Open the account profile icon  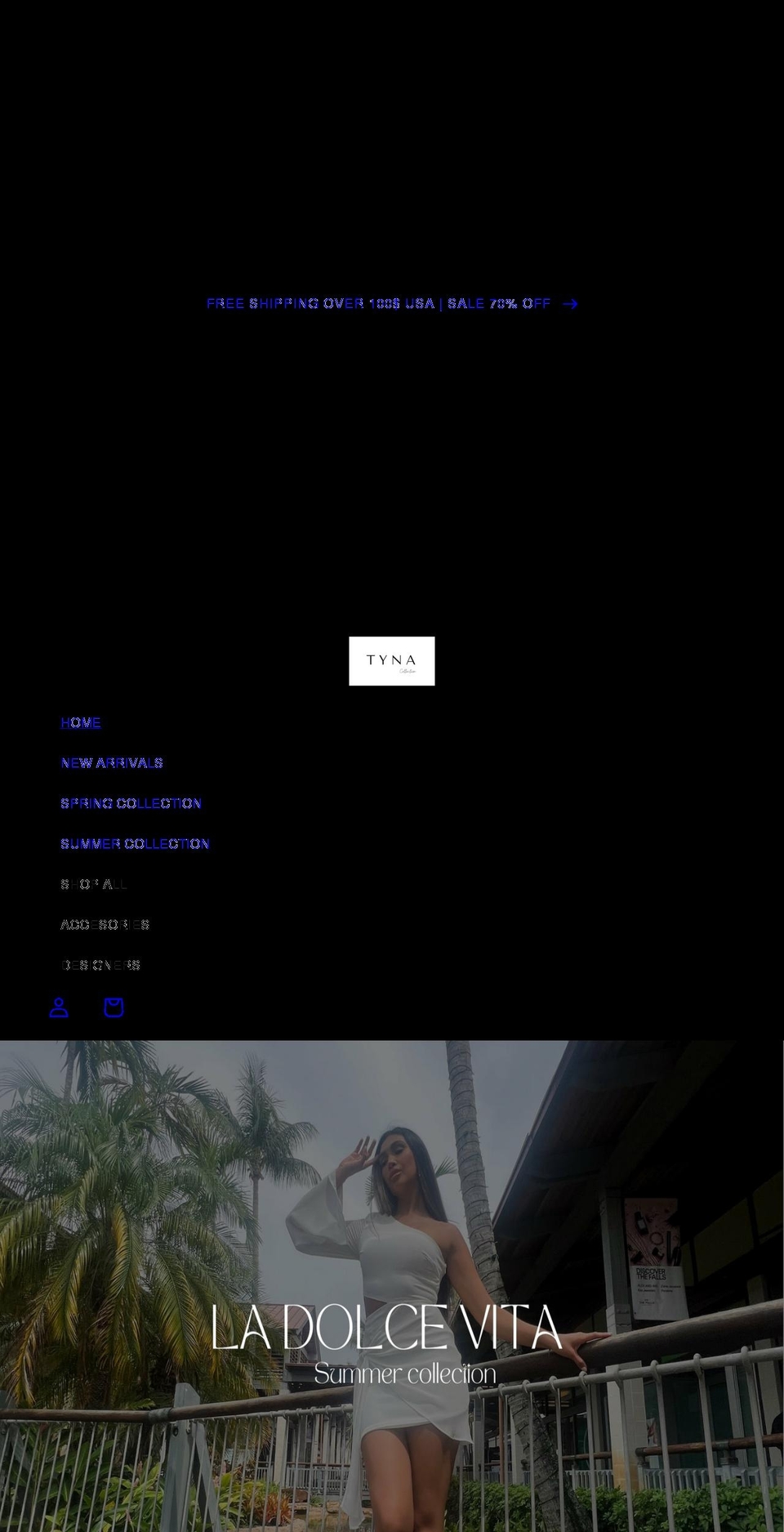pos(58,1007)
